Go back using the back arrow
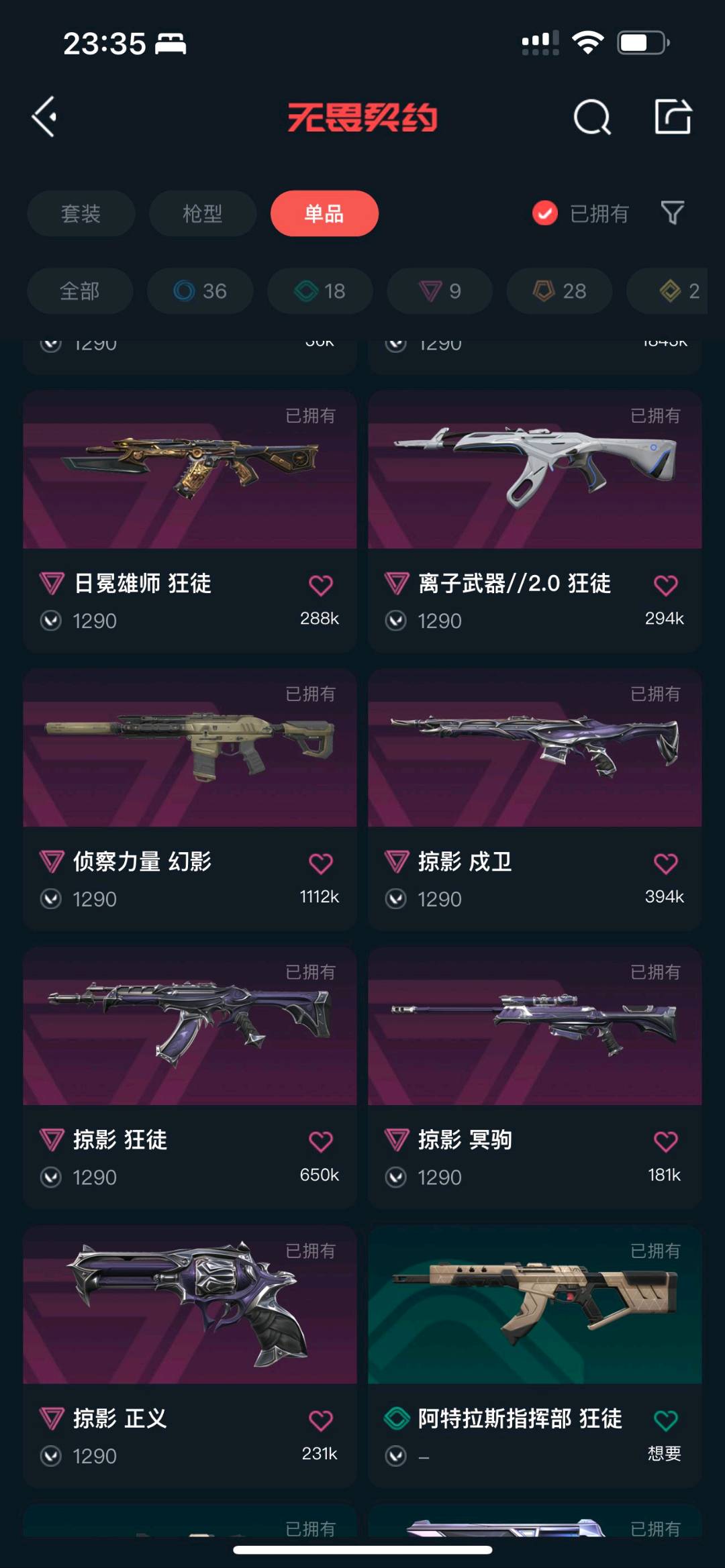The image size is (725, 1568). [x=44, y=117]
